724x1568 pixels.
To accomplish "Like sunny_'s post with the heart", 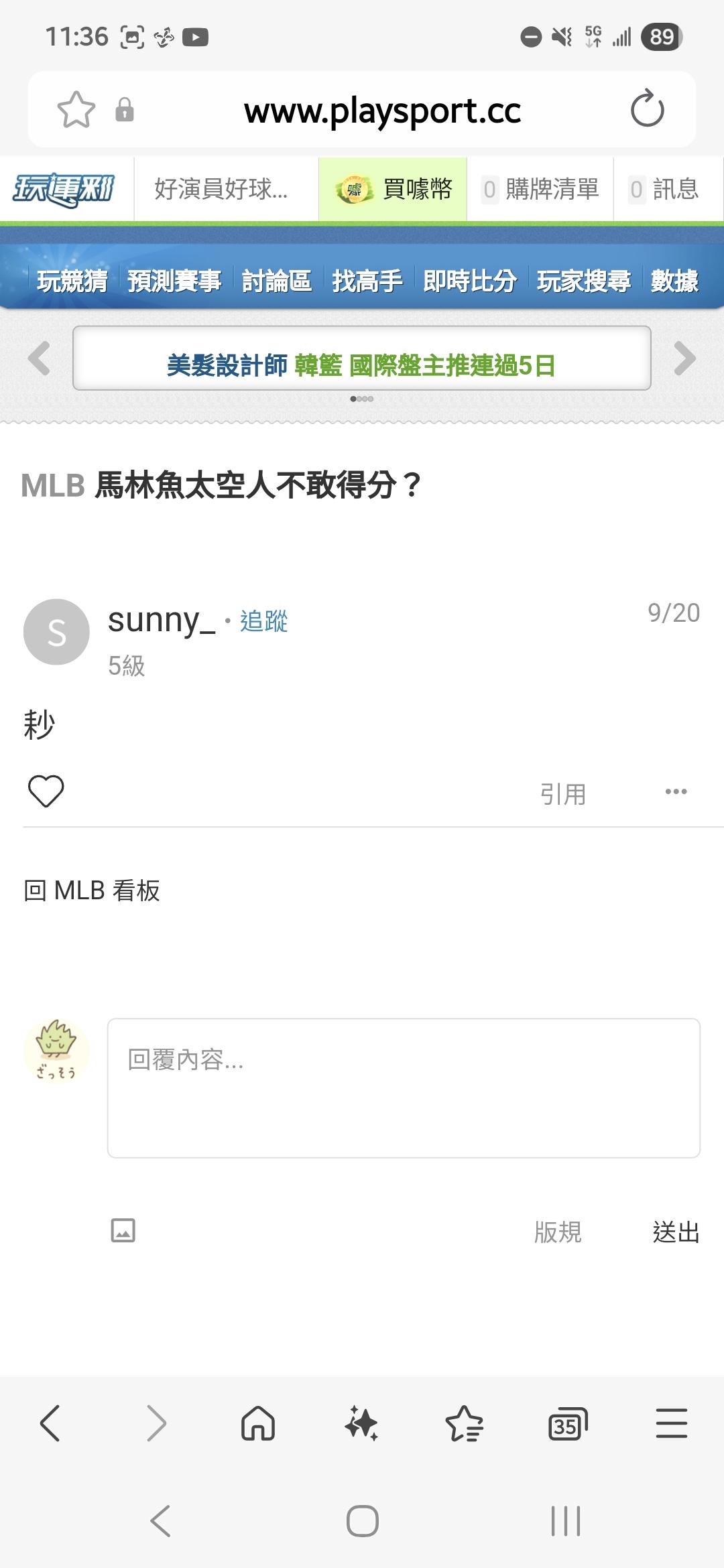I will (46, 791).
